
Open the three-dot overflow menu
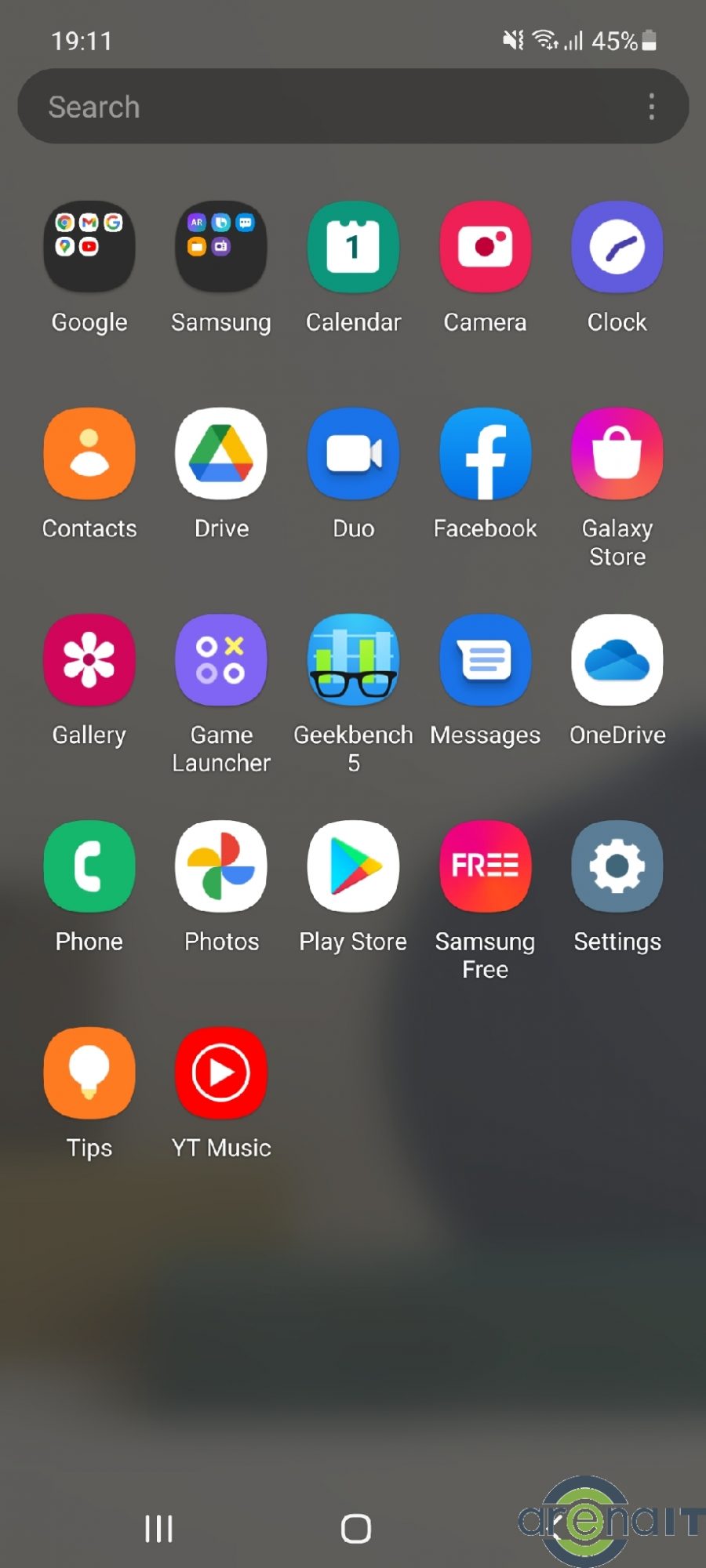click(651, 107)
